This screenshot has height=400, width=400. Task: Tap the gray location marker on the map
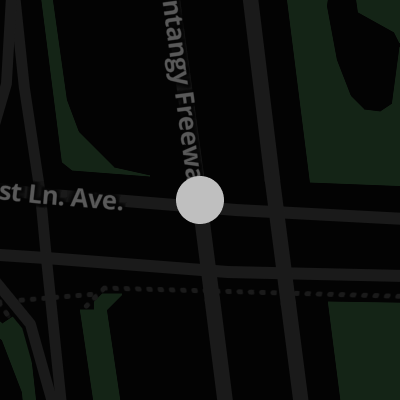pos(200,200)
